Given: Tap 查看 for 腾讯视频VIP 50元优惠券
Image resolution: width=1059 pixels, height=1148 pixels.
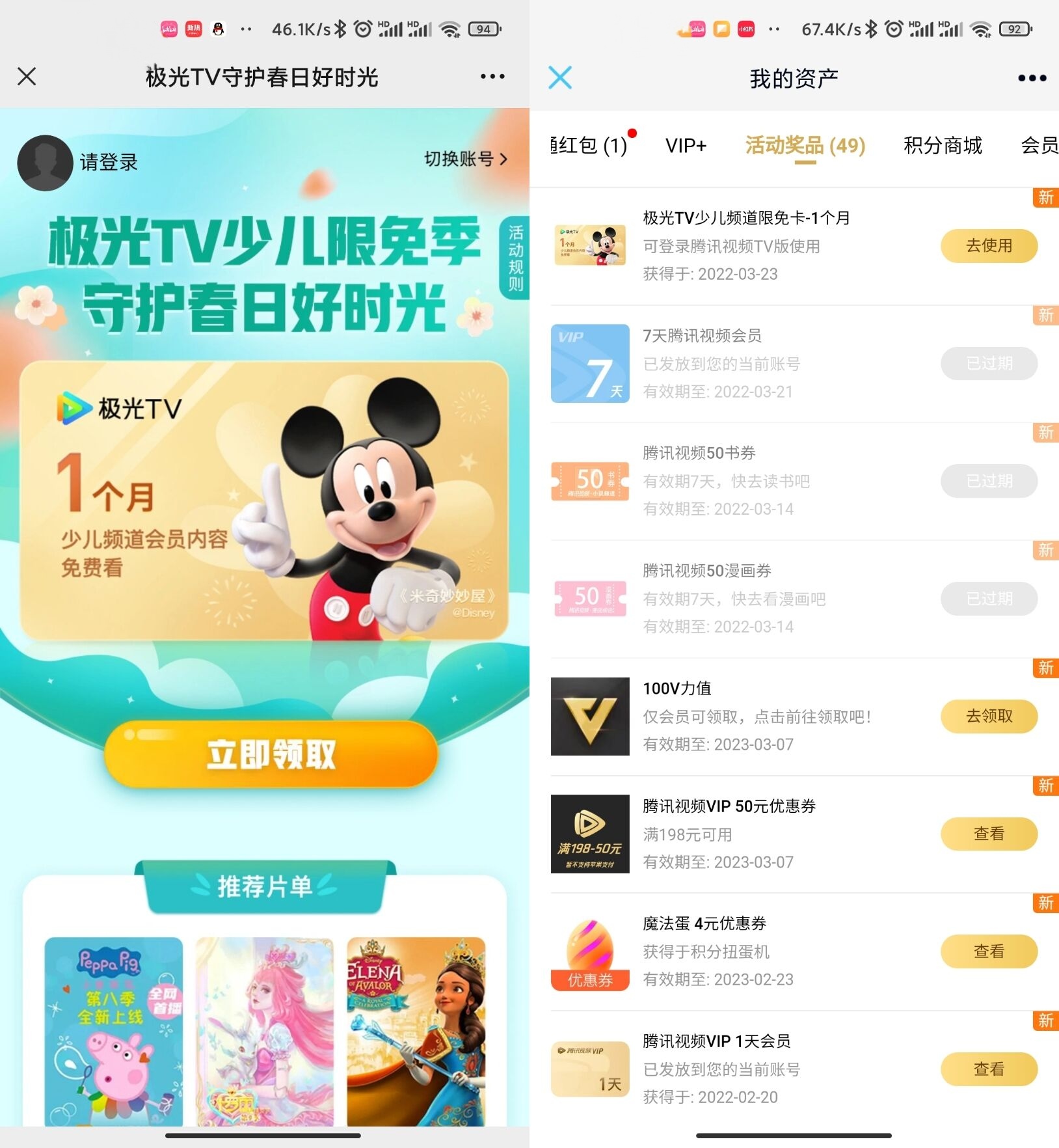Looking at the screenshot, I should 988,834.
